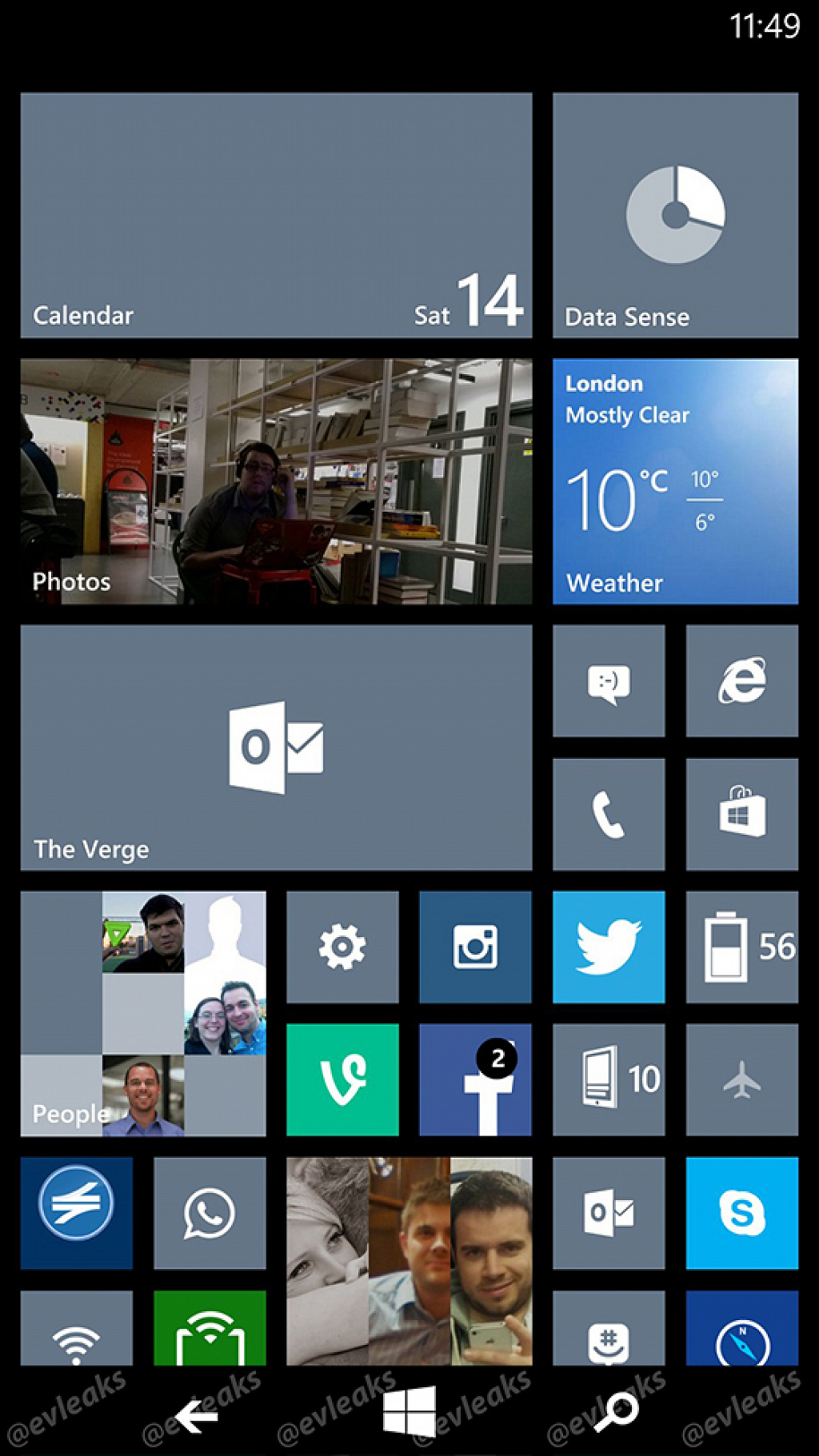Open the Data Sense tile
This screenshot has height=1456, width=819.
(x=675, y=215)
